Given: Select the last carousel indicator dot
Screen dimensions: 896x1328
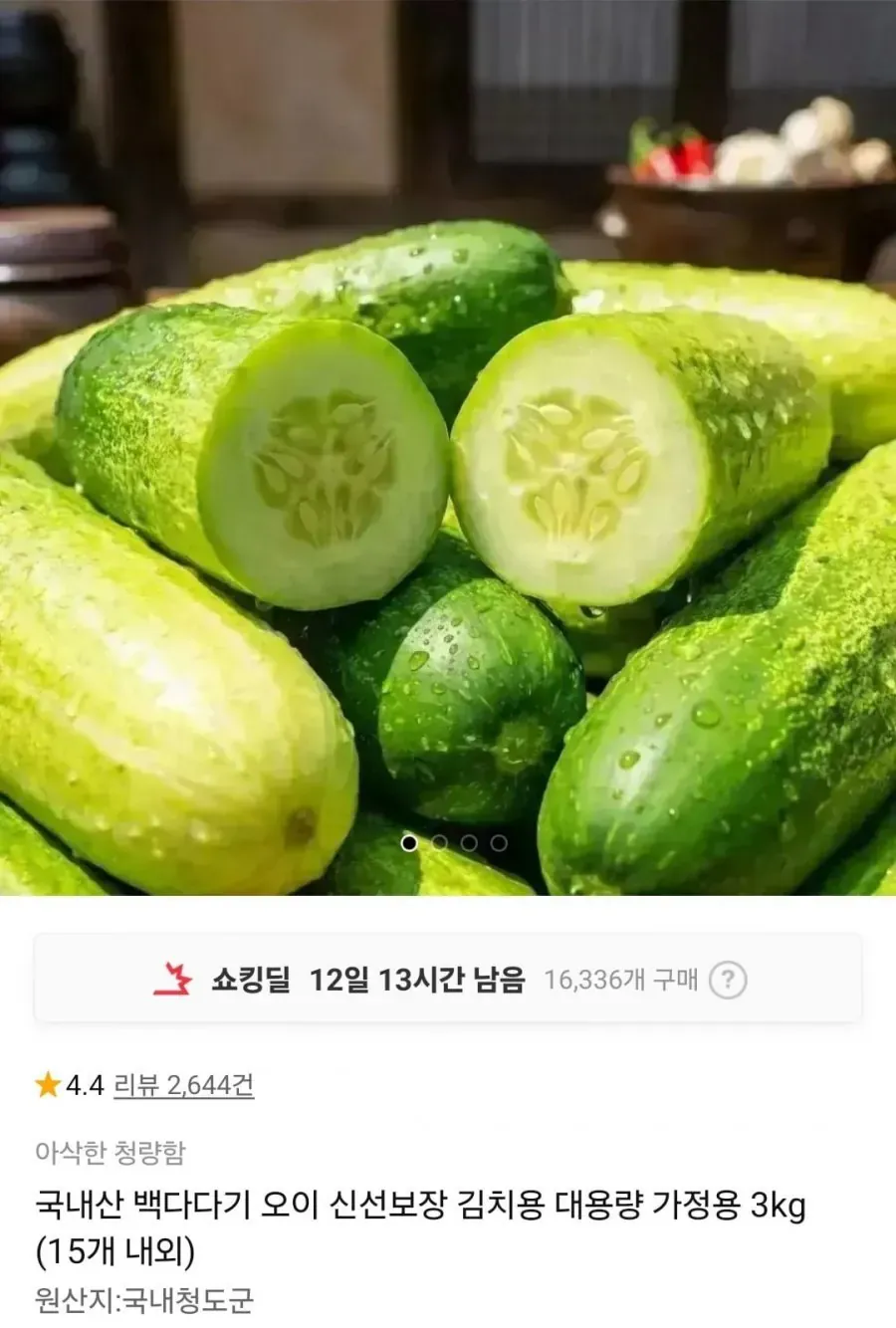Looking at the screenshot, I should tap(498, 843).
